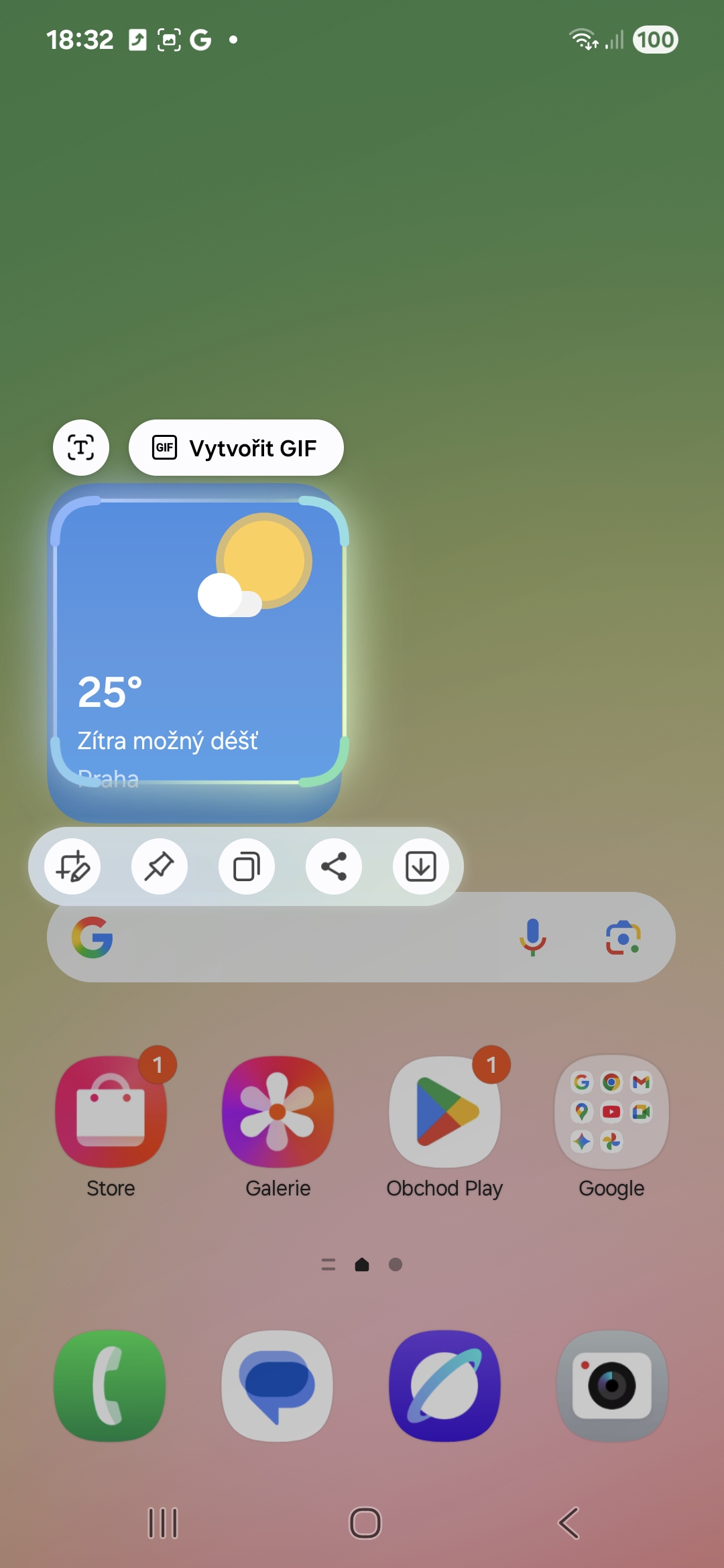Go back with the navigation bar
This screenshot has width=724, height=1568.
568,1523
